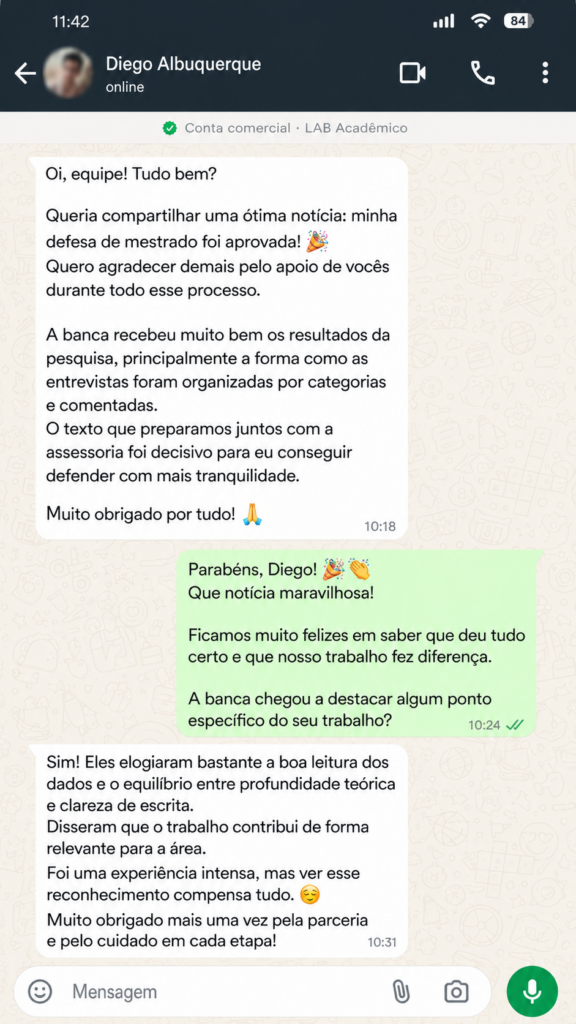Open the emoji picker
The height and width of the screenshot is (1024, 576).
coord(40,991)
